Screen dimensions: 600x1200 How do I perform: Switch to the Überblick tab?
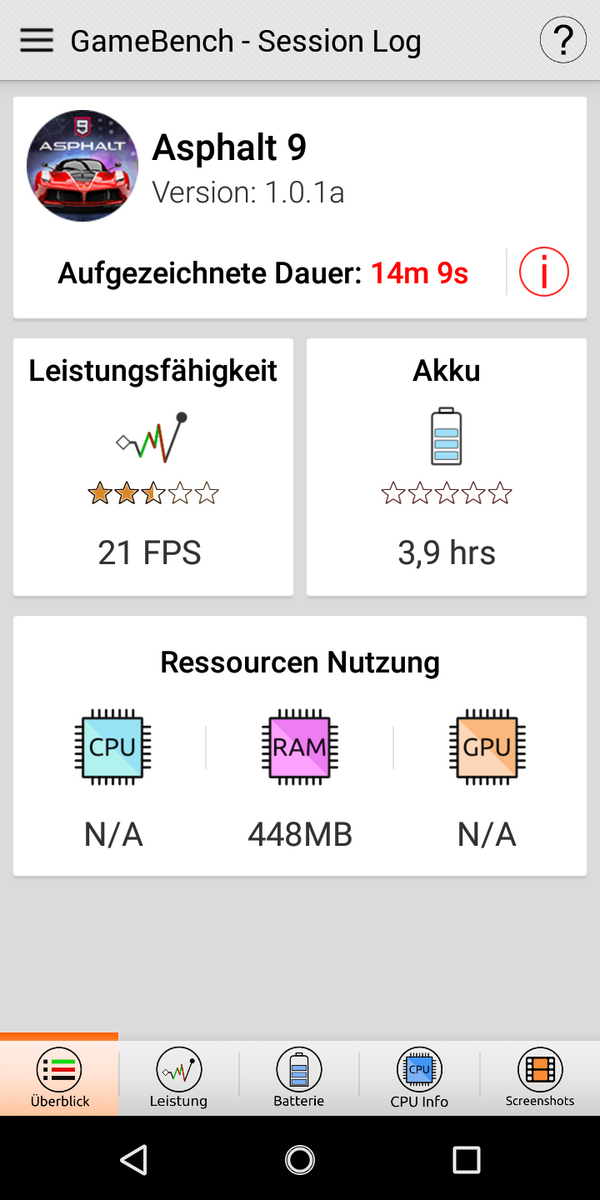point(59,1078)
